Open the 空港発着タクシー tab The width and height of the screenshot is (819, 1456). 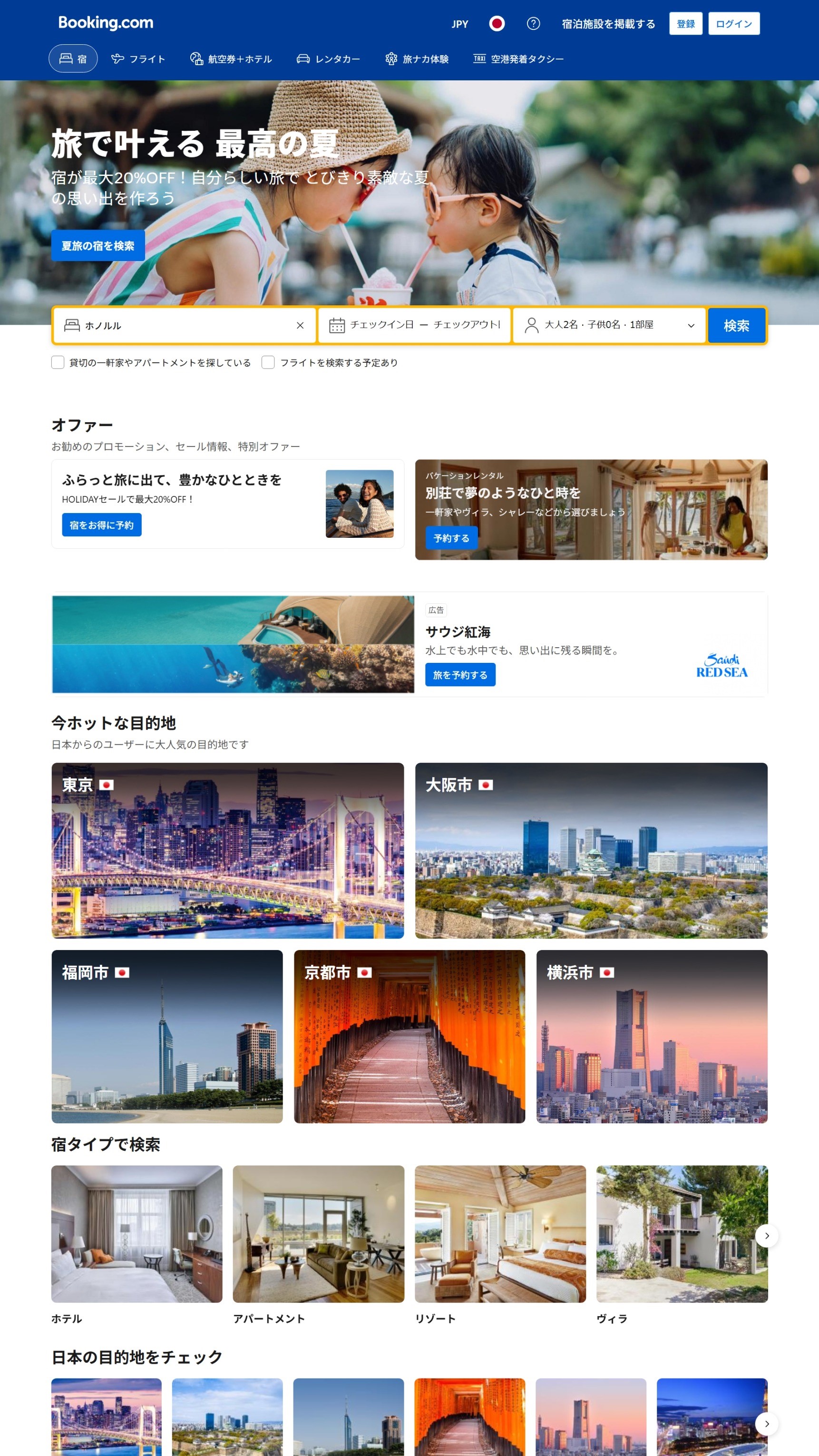coord(518,59)
